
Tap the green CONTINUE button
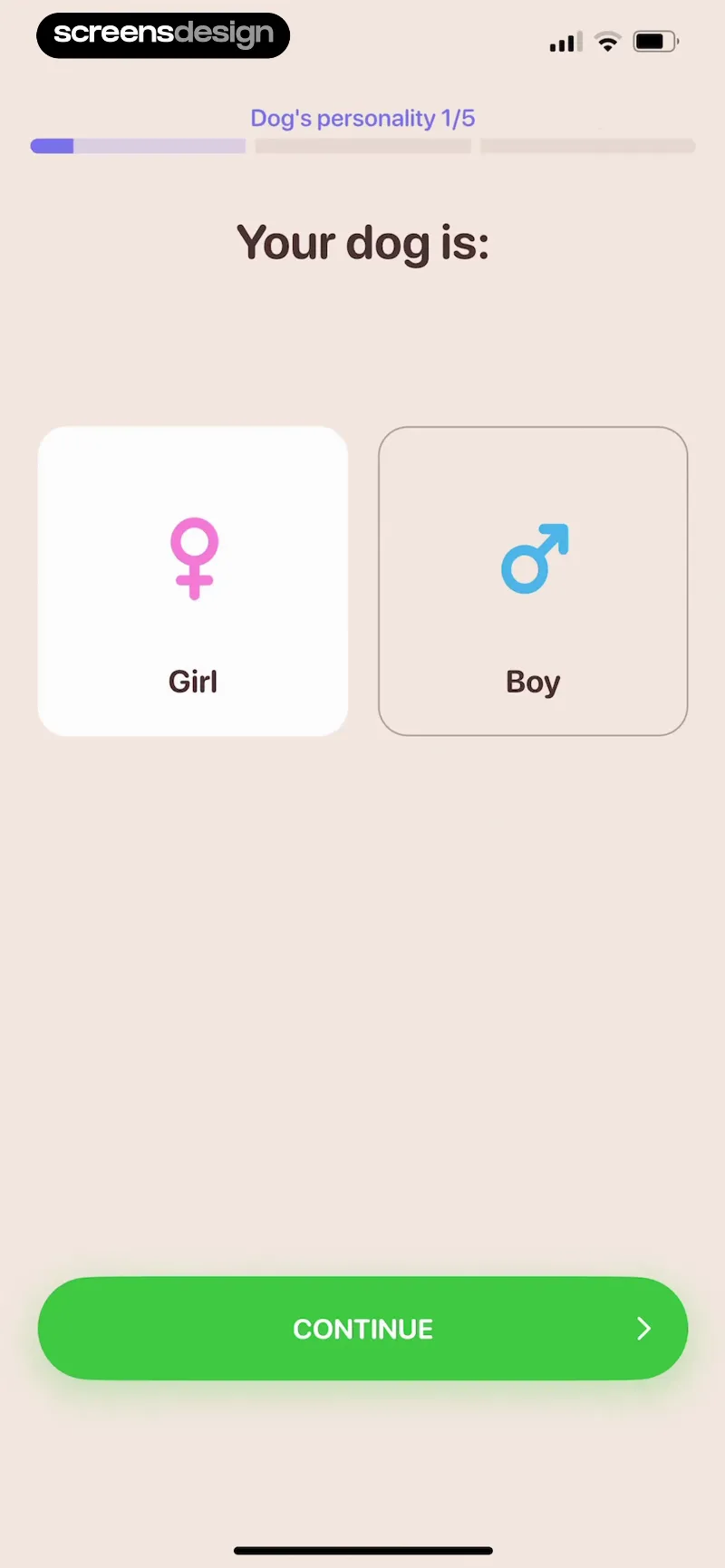point(362,1328)
